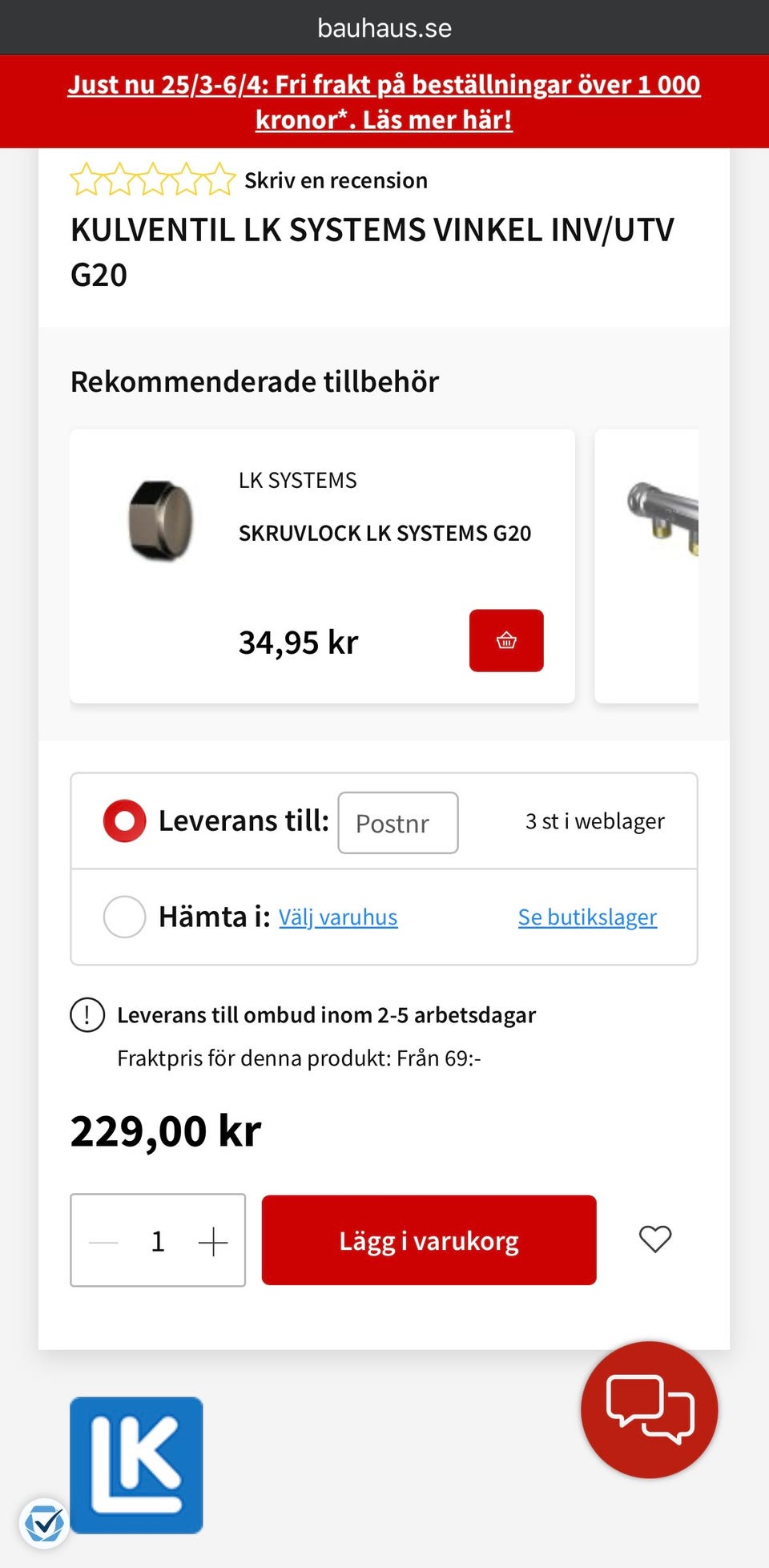Click the Postnr postal code field
Viewport: 769px width, 1568px height.
click(x=397, y=823)
